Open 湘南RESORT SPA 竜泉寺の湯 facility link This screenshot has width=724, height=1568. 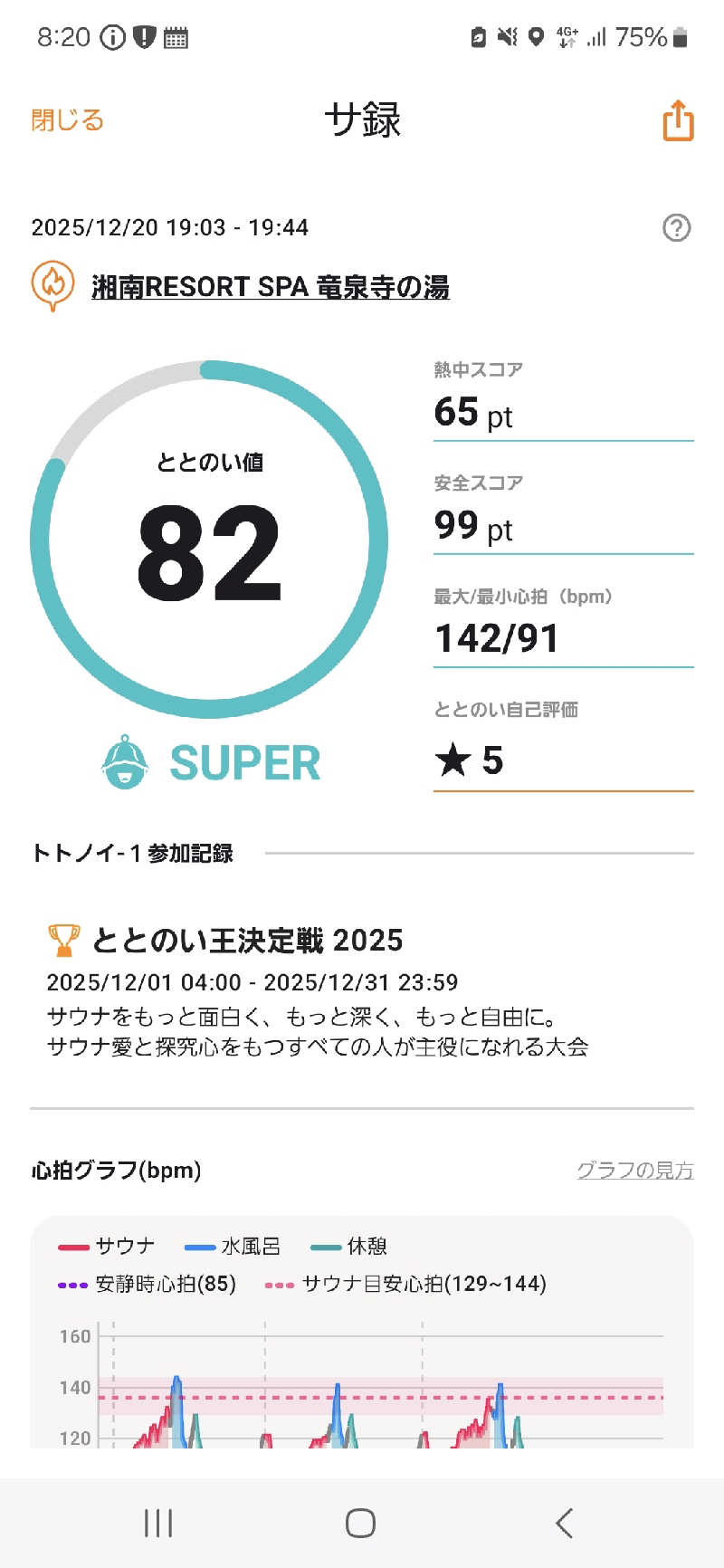click(x=270, y=287)
